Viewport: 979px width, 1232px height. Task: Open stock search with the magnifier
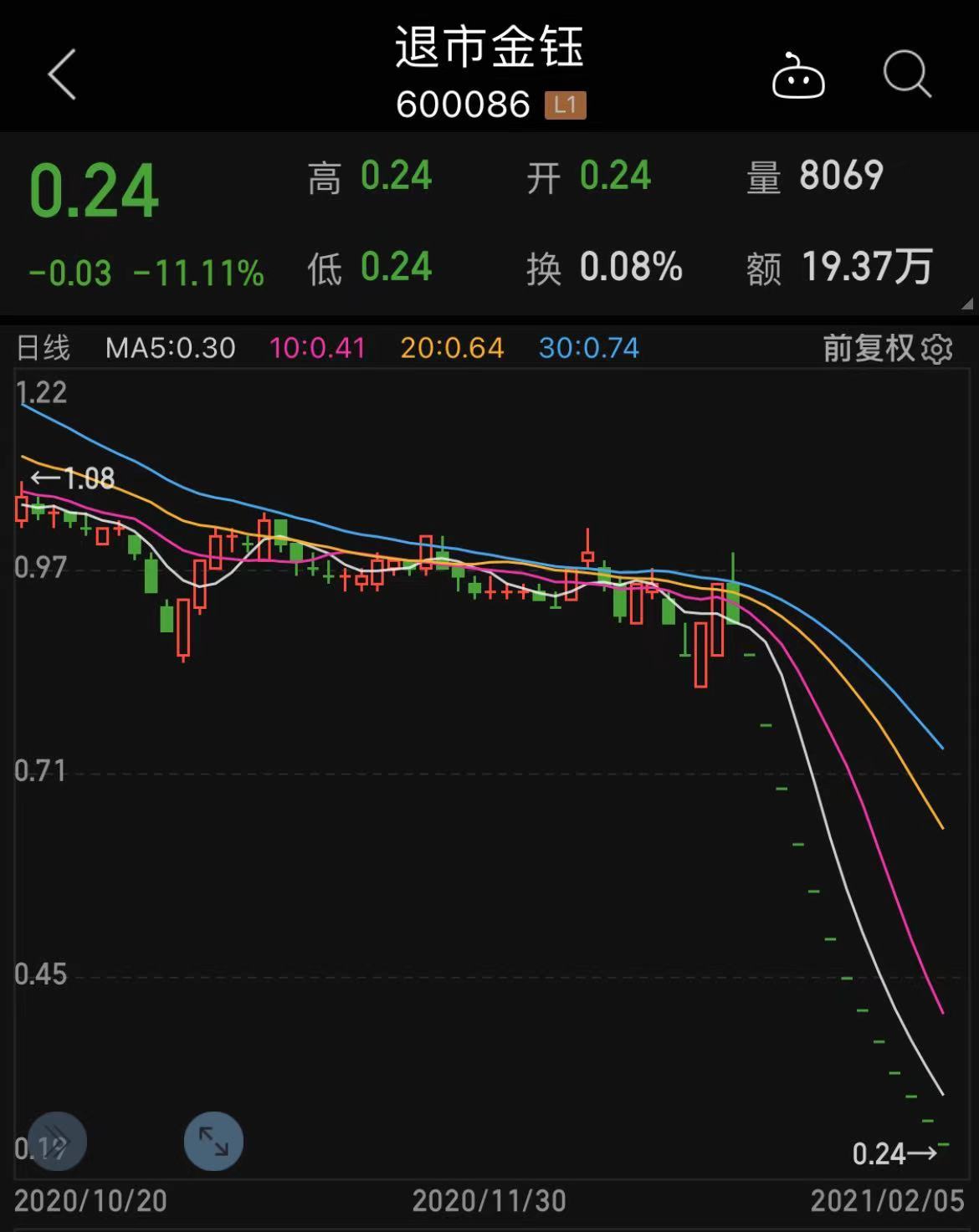coord(907,75)
